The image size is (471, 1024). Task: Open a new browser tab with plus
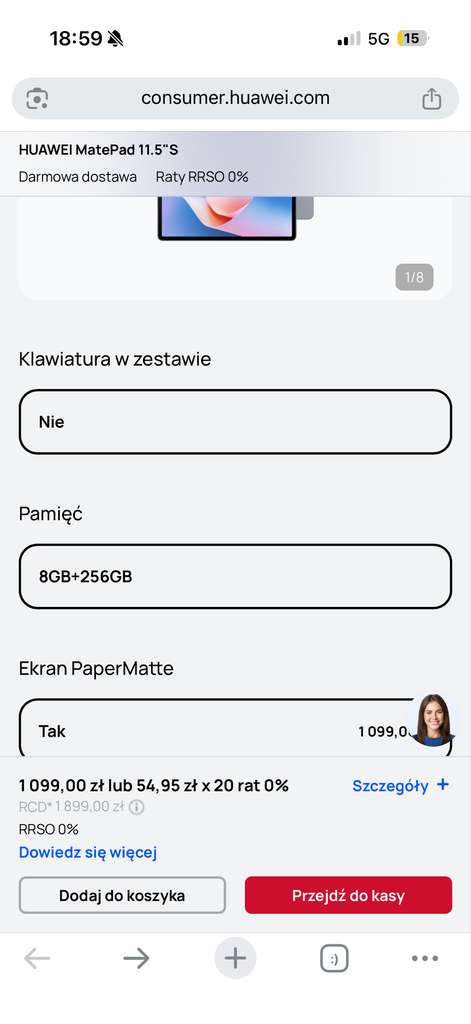click(235, 958)
